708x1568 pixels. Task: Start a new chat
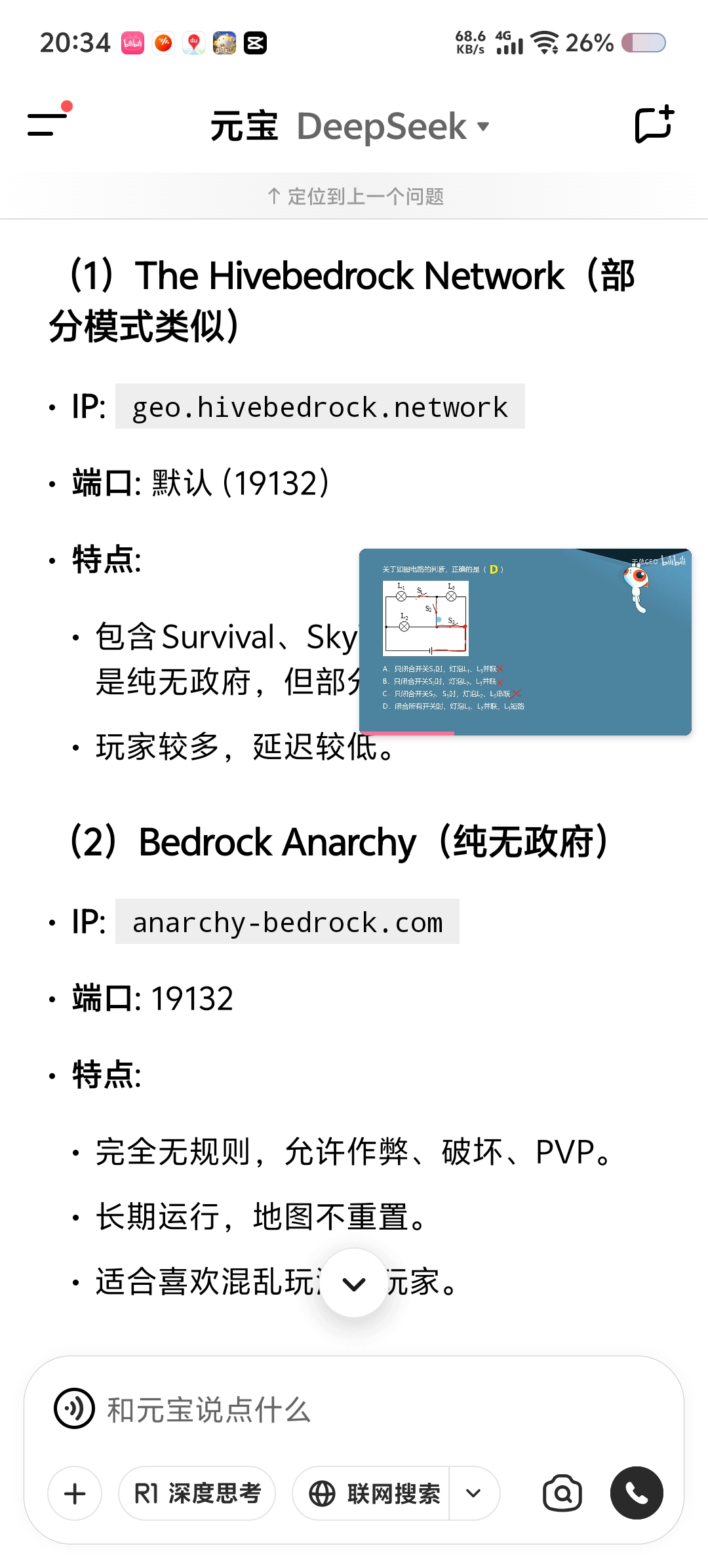click(654, 124)
